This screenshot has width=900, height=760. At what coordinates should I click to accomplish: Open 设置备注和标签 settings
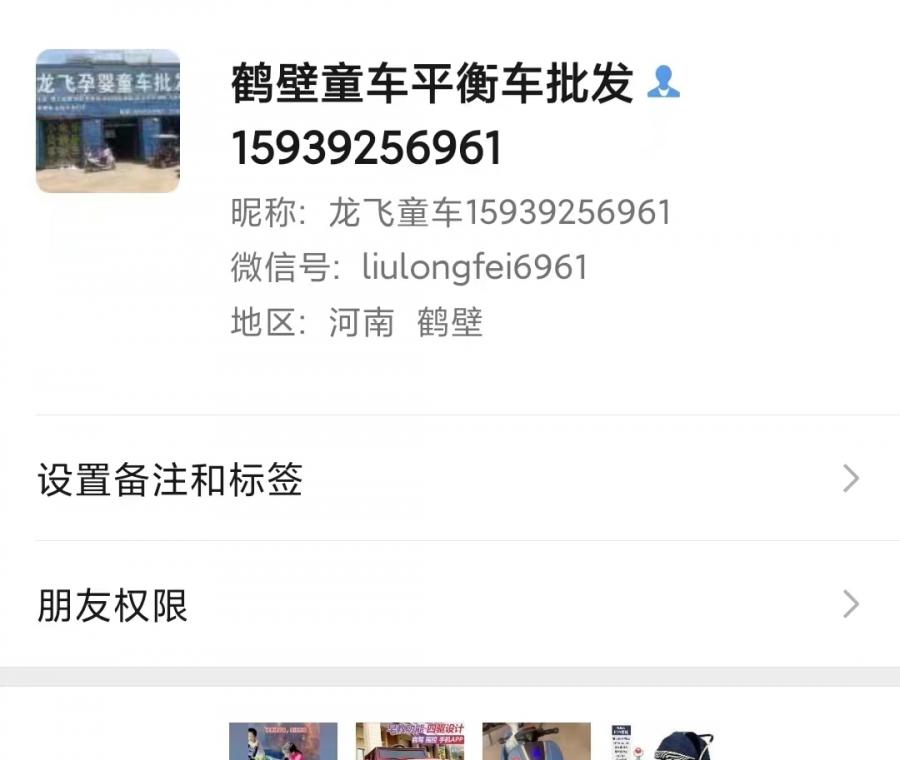(449, 479)
